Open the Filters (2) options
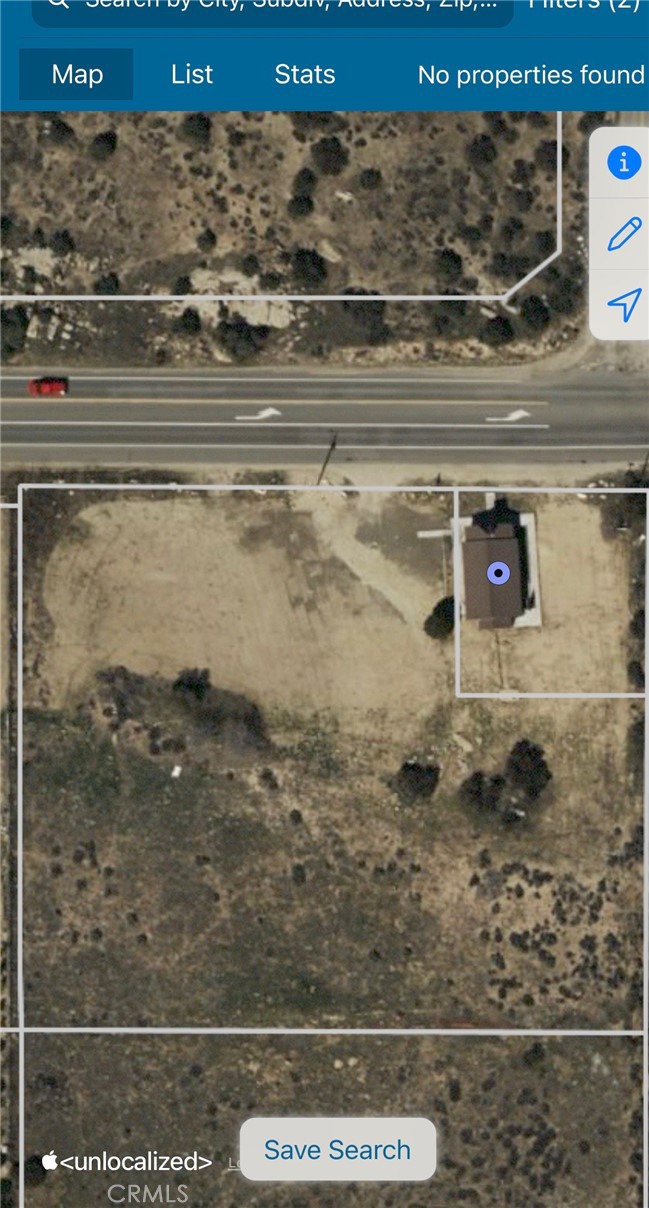Screen dimensions: 649x1208 click(584, 5)
